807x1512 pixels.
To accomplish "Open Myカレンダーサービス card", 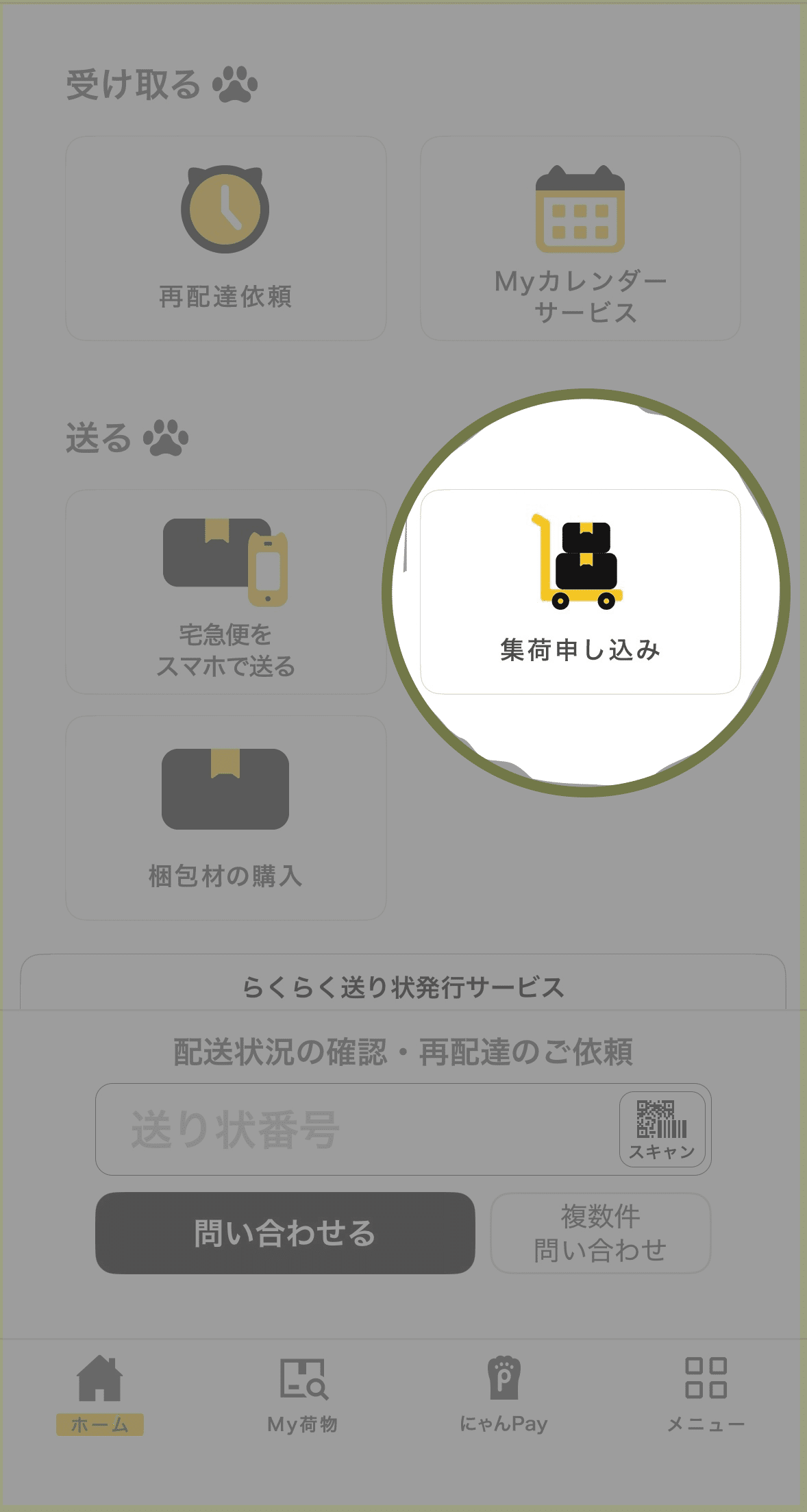I will point(580,238).
